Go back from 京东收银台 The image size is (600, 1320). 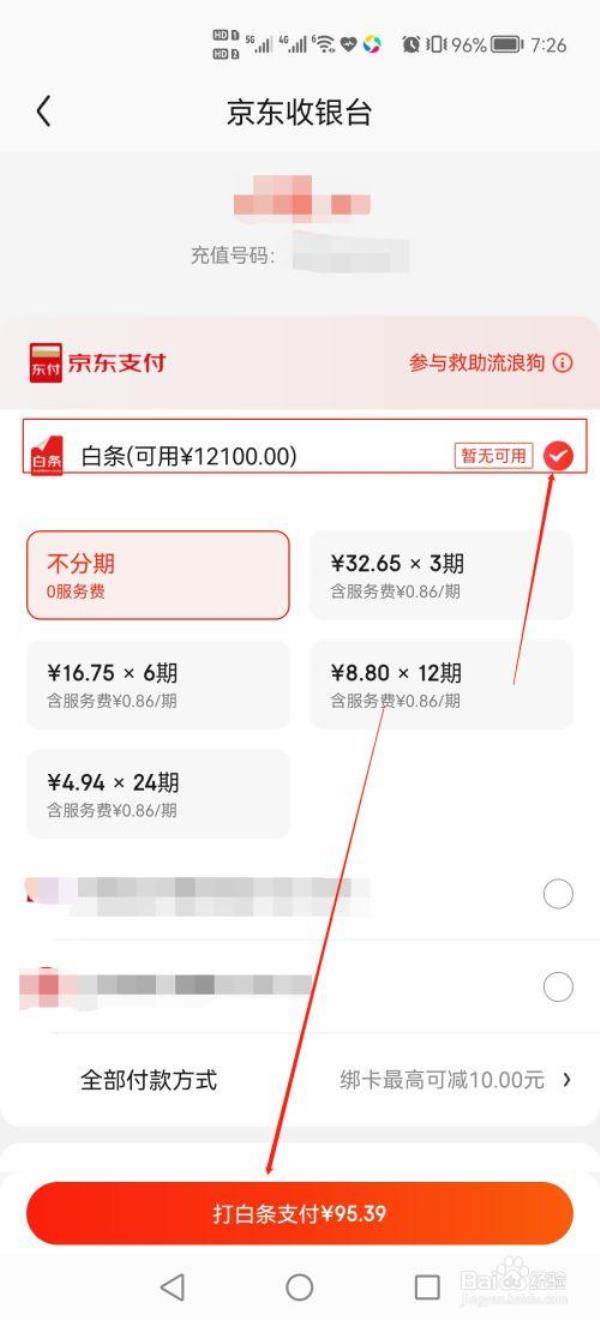[43, 111]
